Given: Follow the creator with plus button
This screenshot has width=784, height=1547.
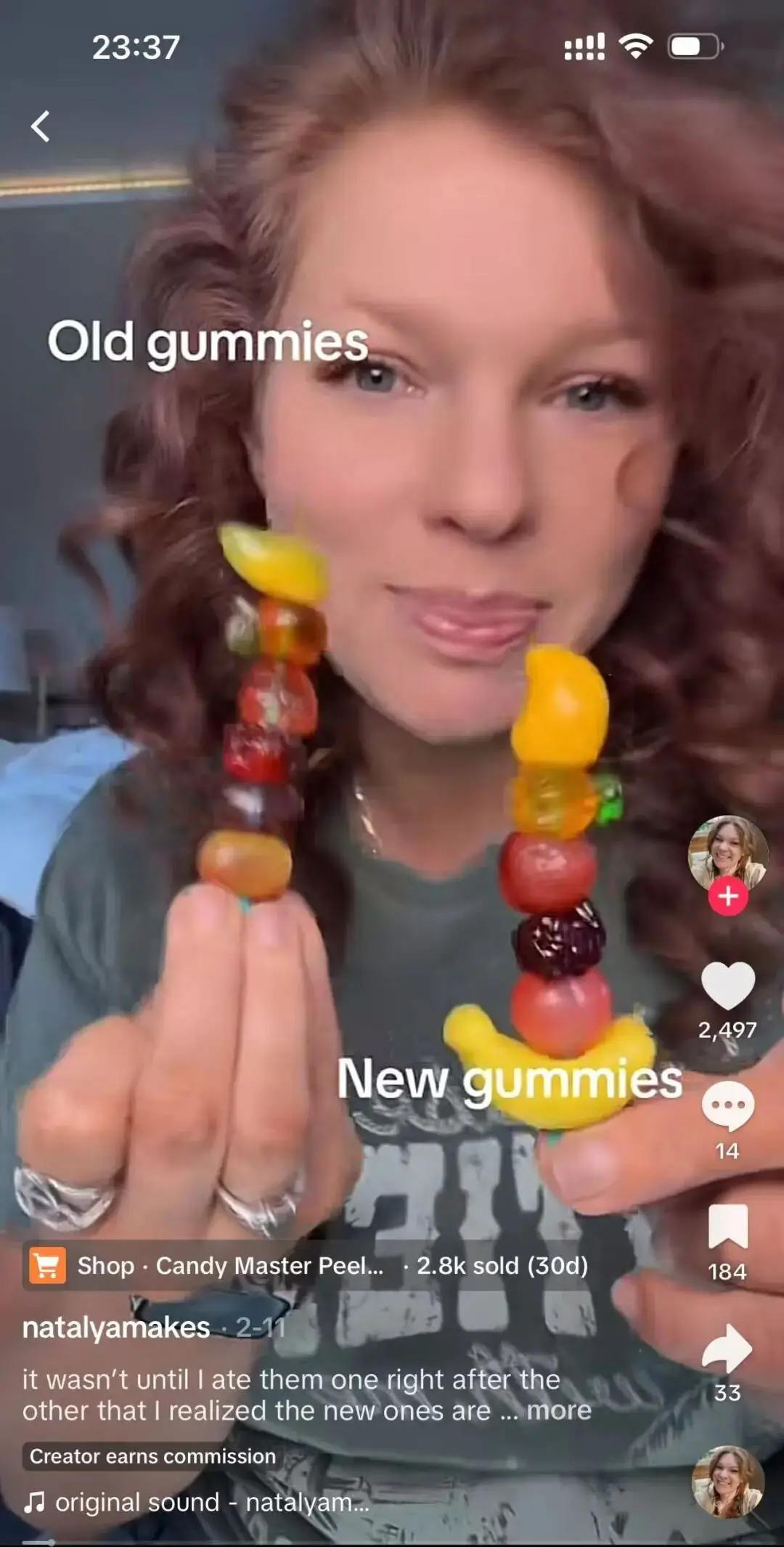Looking at the screenshot, I should (728, 896).
